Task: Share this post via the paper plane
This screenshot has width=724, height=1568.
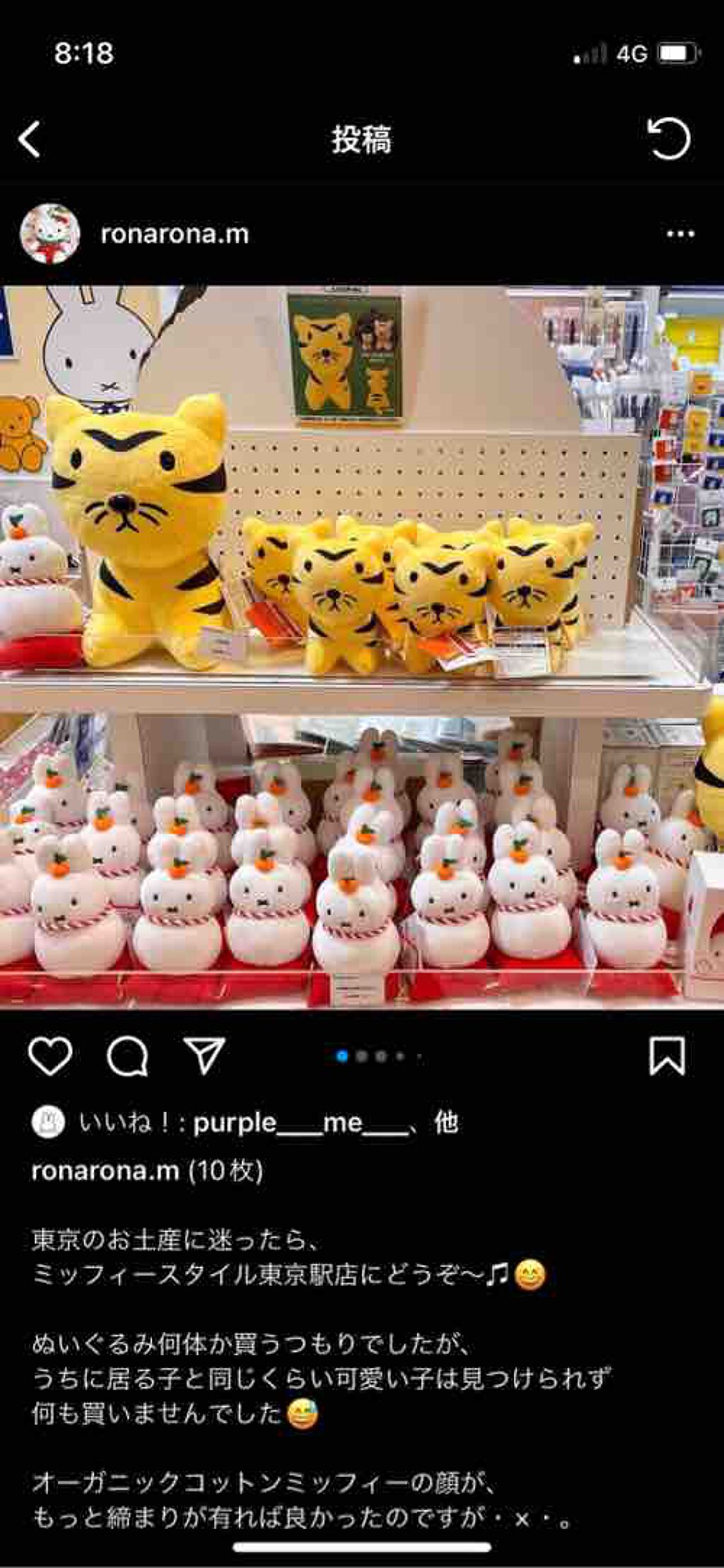Action: click(204, 1056)
